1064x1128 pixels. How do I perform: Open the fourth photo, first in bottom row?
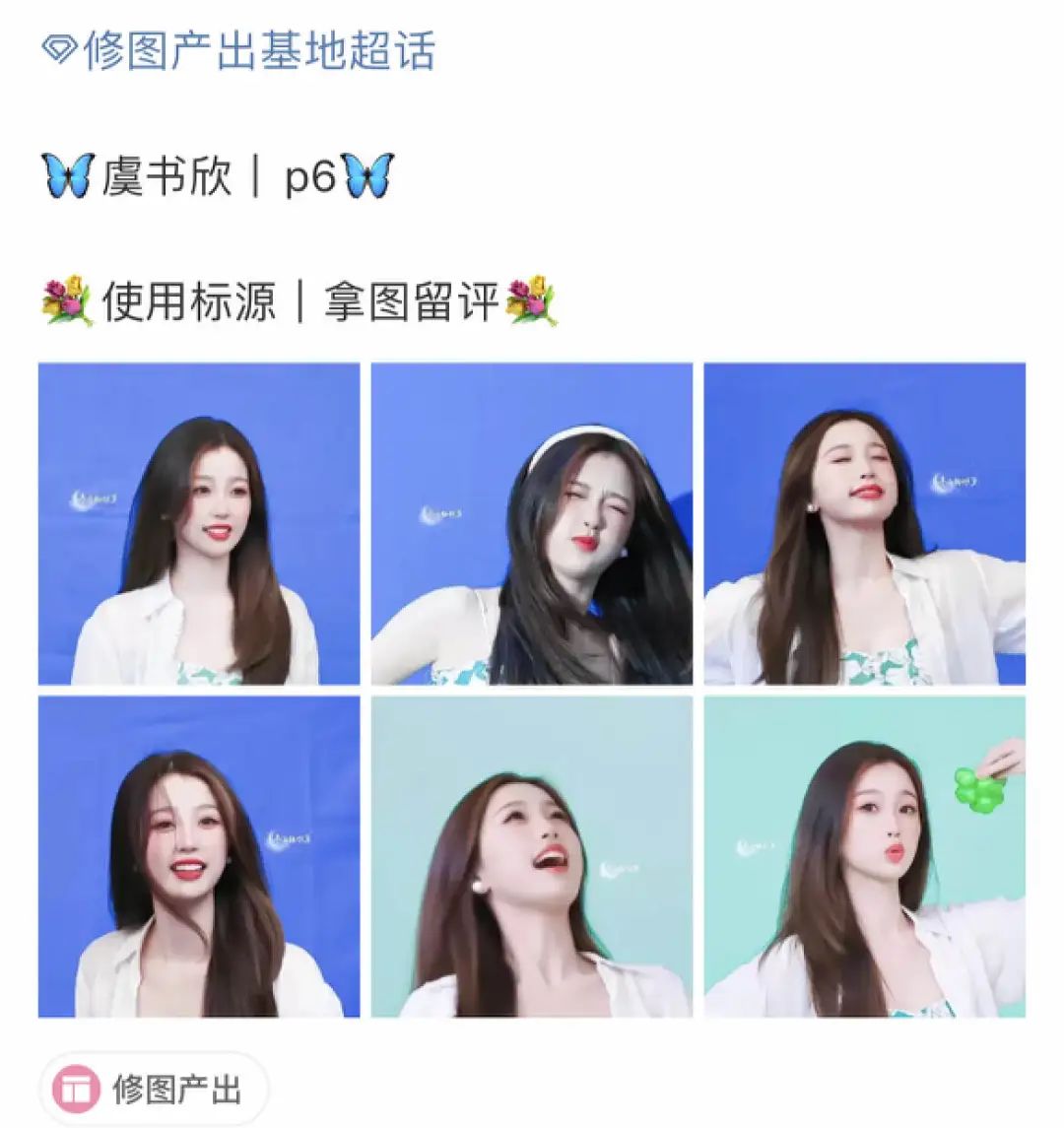tap(199, 856)
